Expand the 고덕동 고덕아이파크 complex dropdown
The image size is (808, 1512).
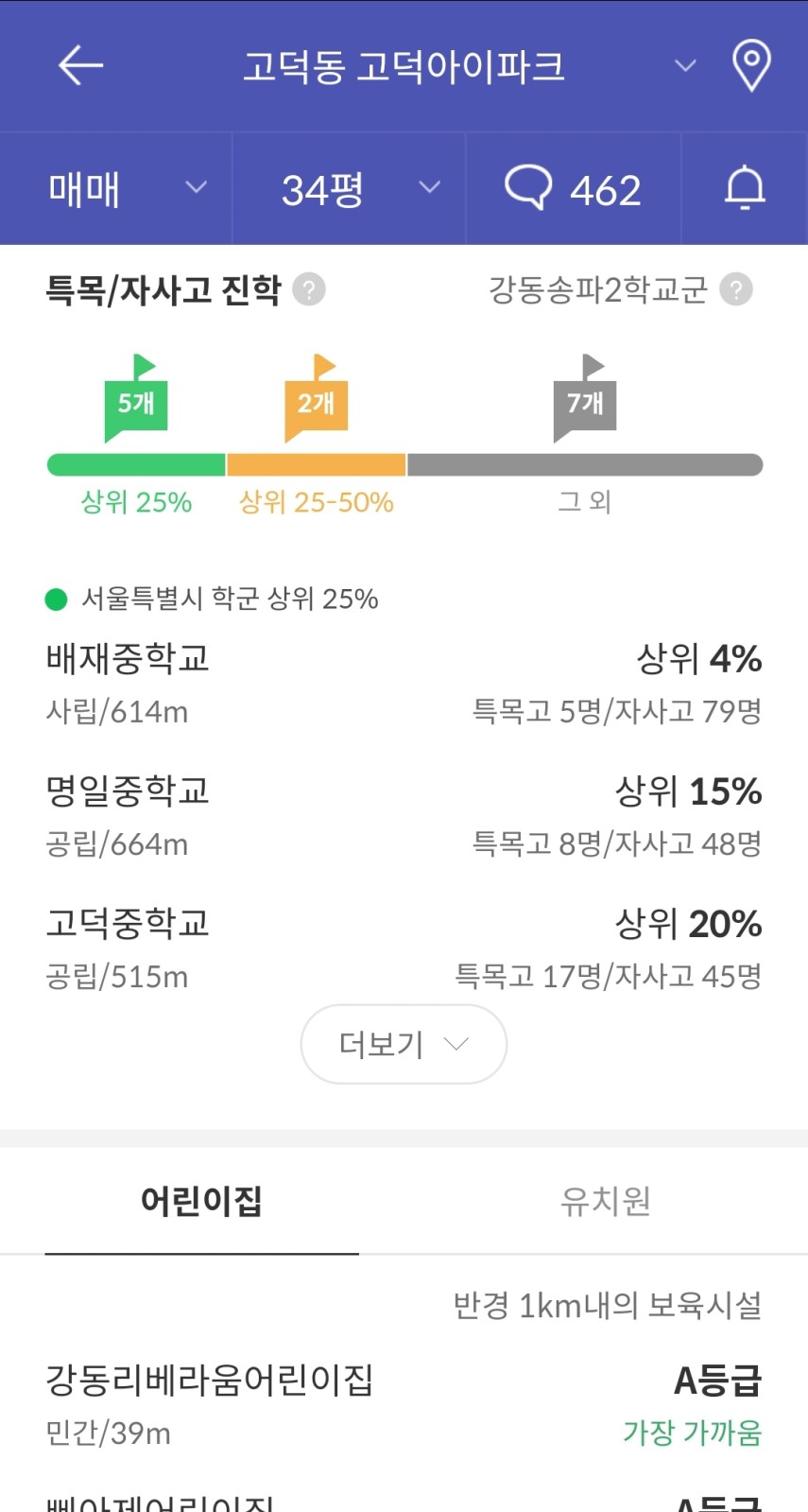pos(685,65)
